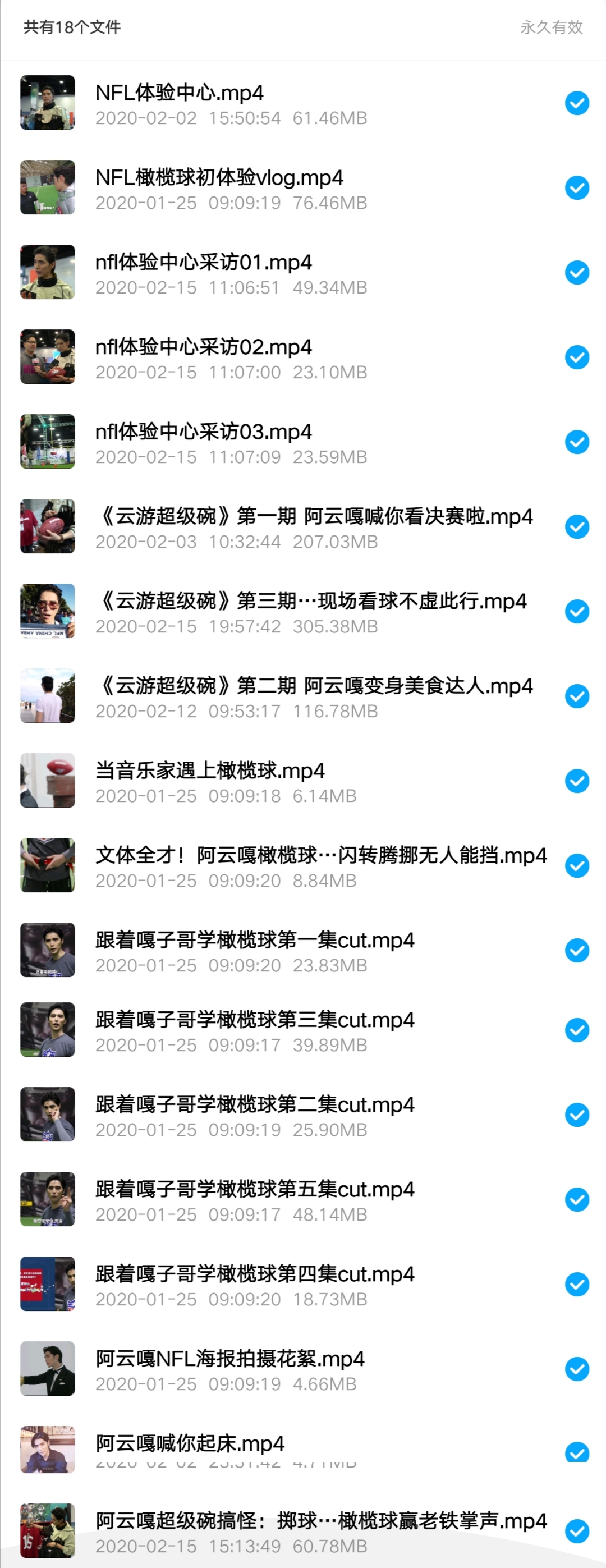The image size is (606, 1568).
Task: View the 阿云嘎喊你起床.mp4 thumbnail
Action: click(48, 1448)
